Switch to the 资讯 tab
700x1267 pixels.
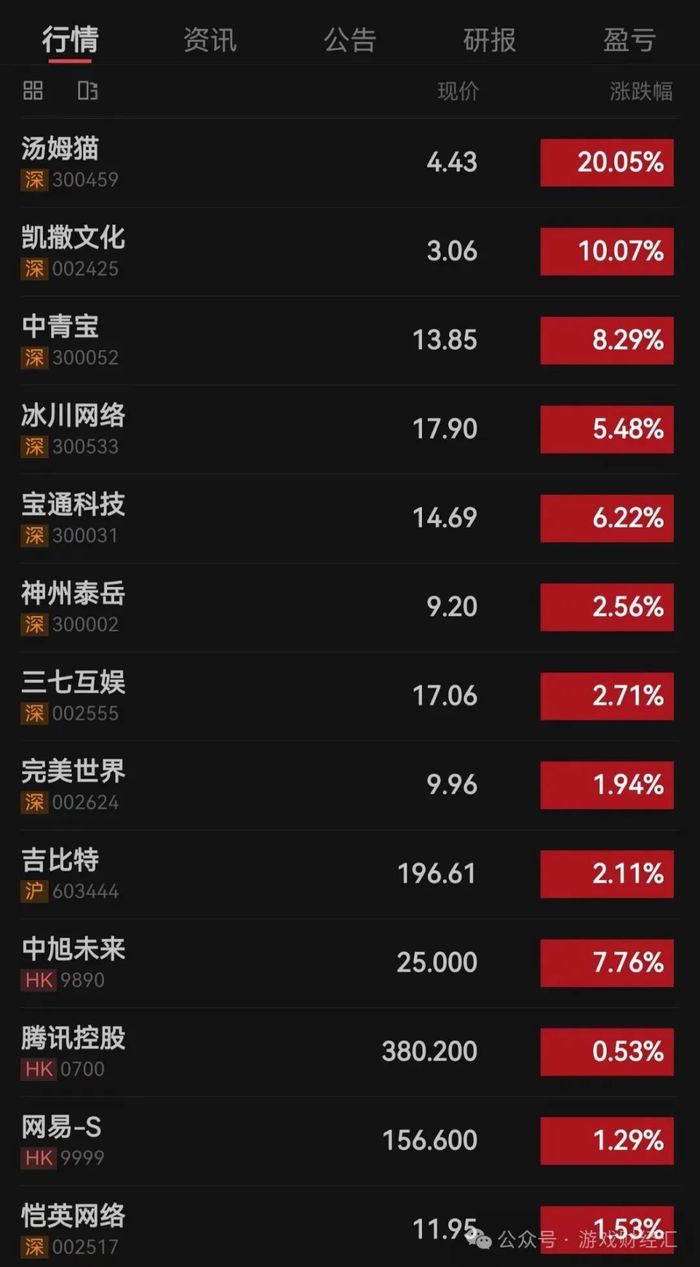[x=210, y=39]
